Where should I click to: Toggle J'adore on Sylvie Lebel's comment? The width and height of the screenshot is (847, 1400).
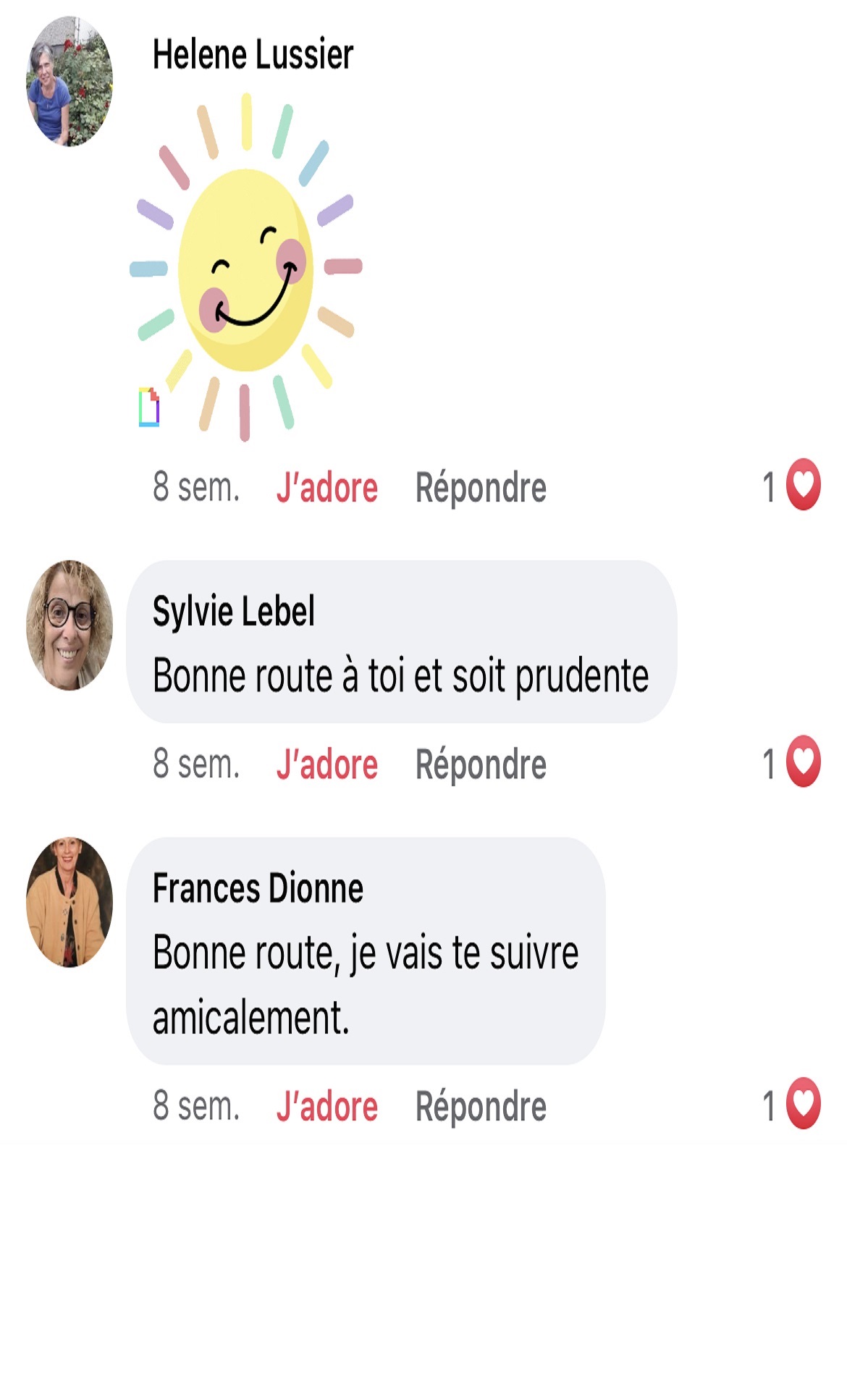326,765
